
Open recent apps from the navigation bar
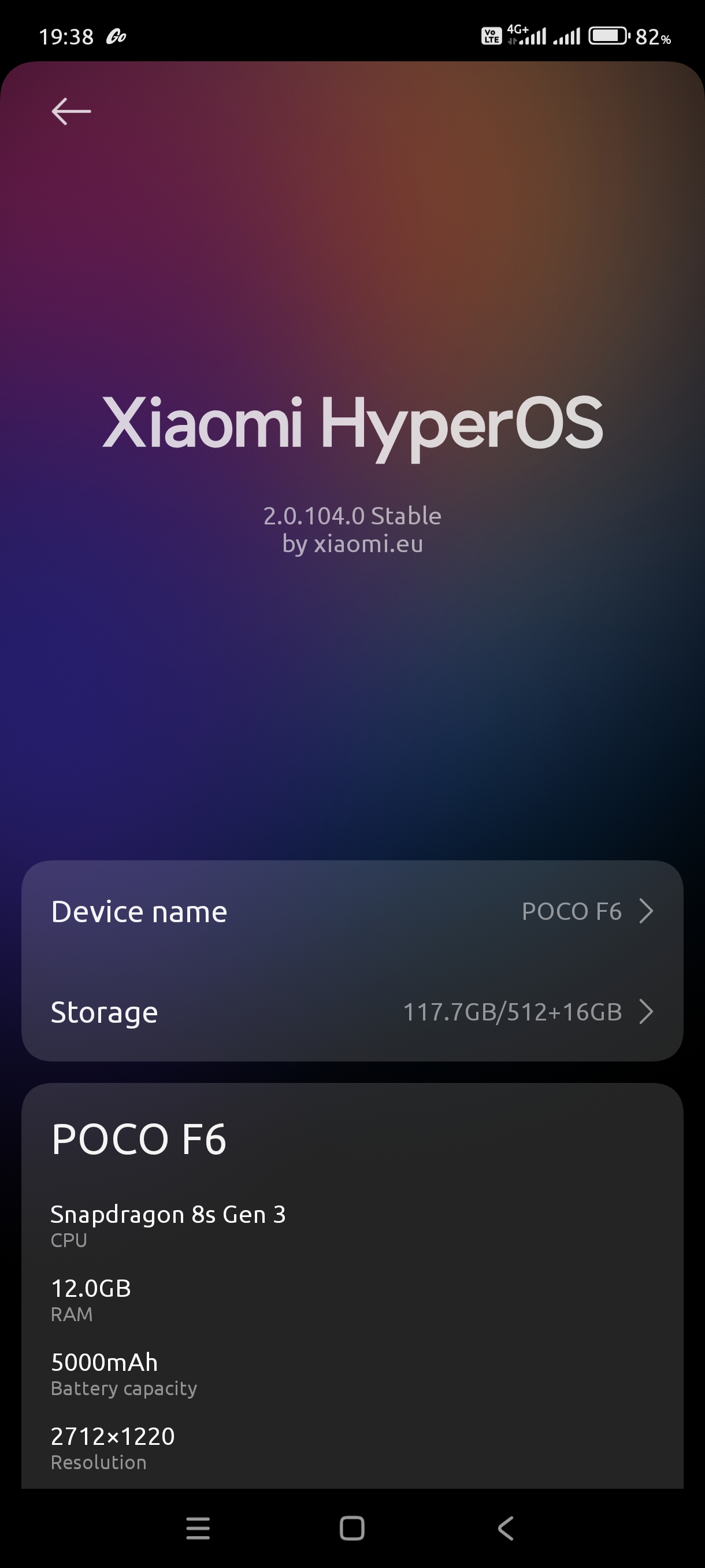click(198, 1528)
